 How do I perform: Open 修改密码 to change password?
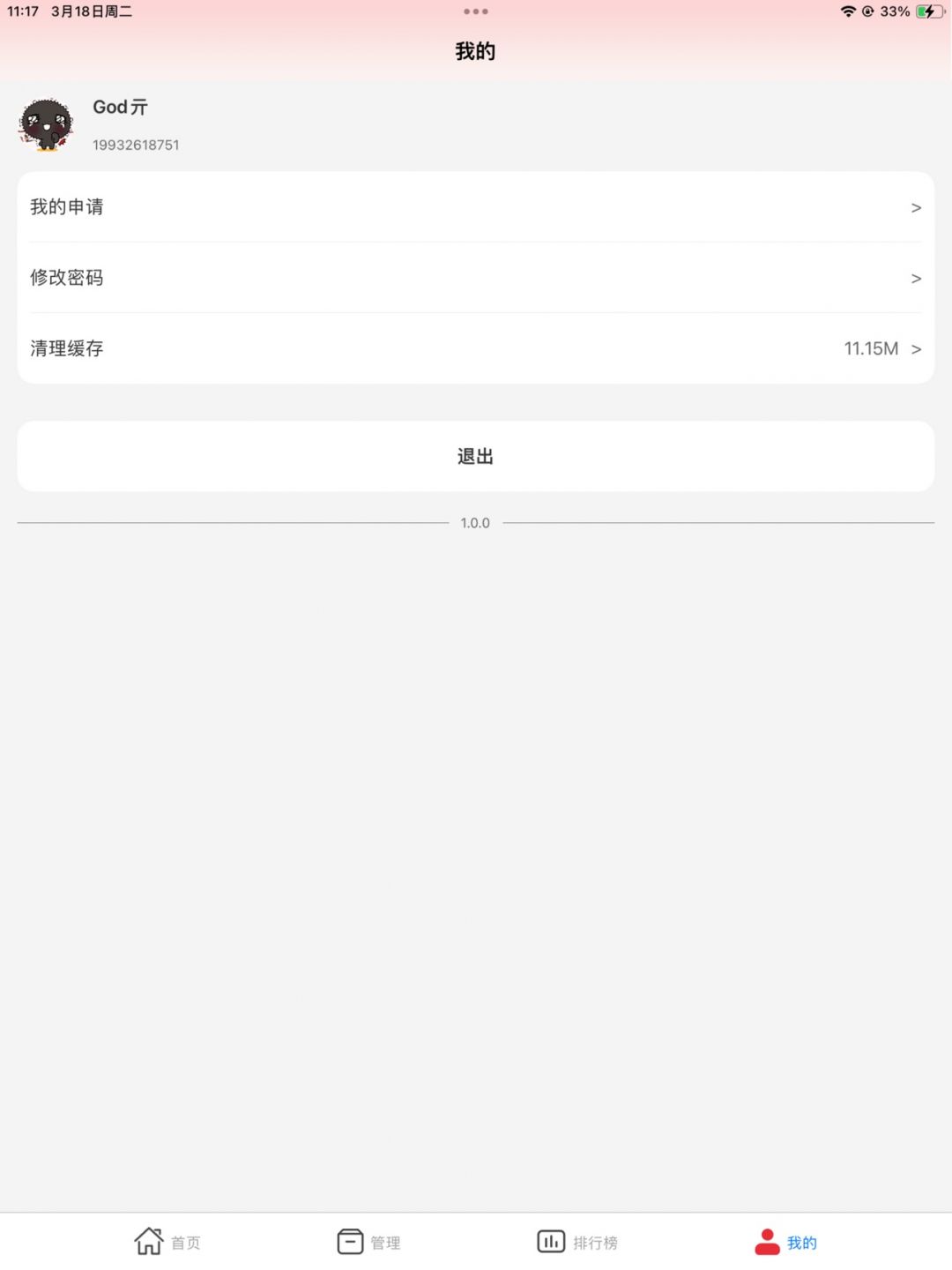click(x=475, y=278)
